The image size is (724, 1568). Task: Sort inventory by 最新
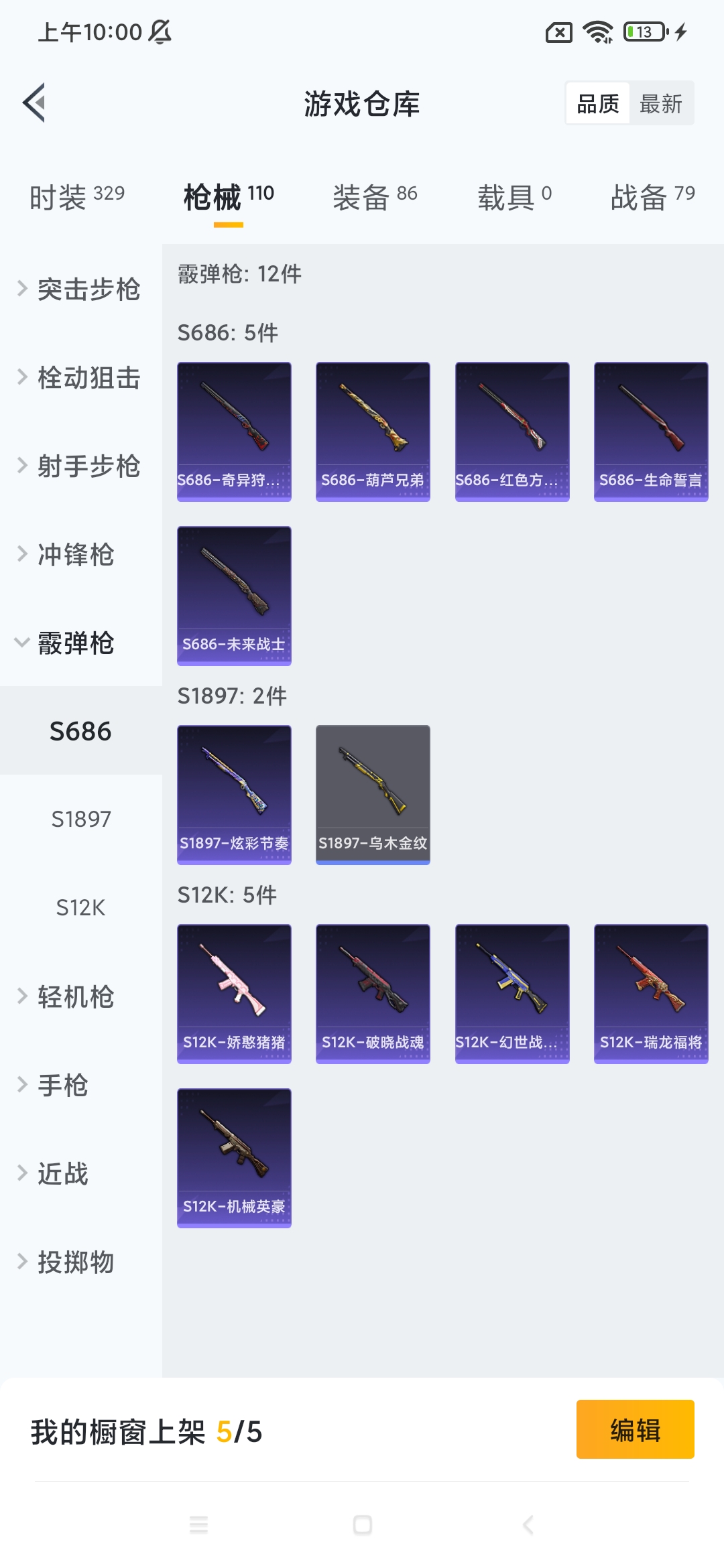click(660, 104)
